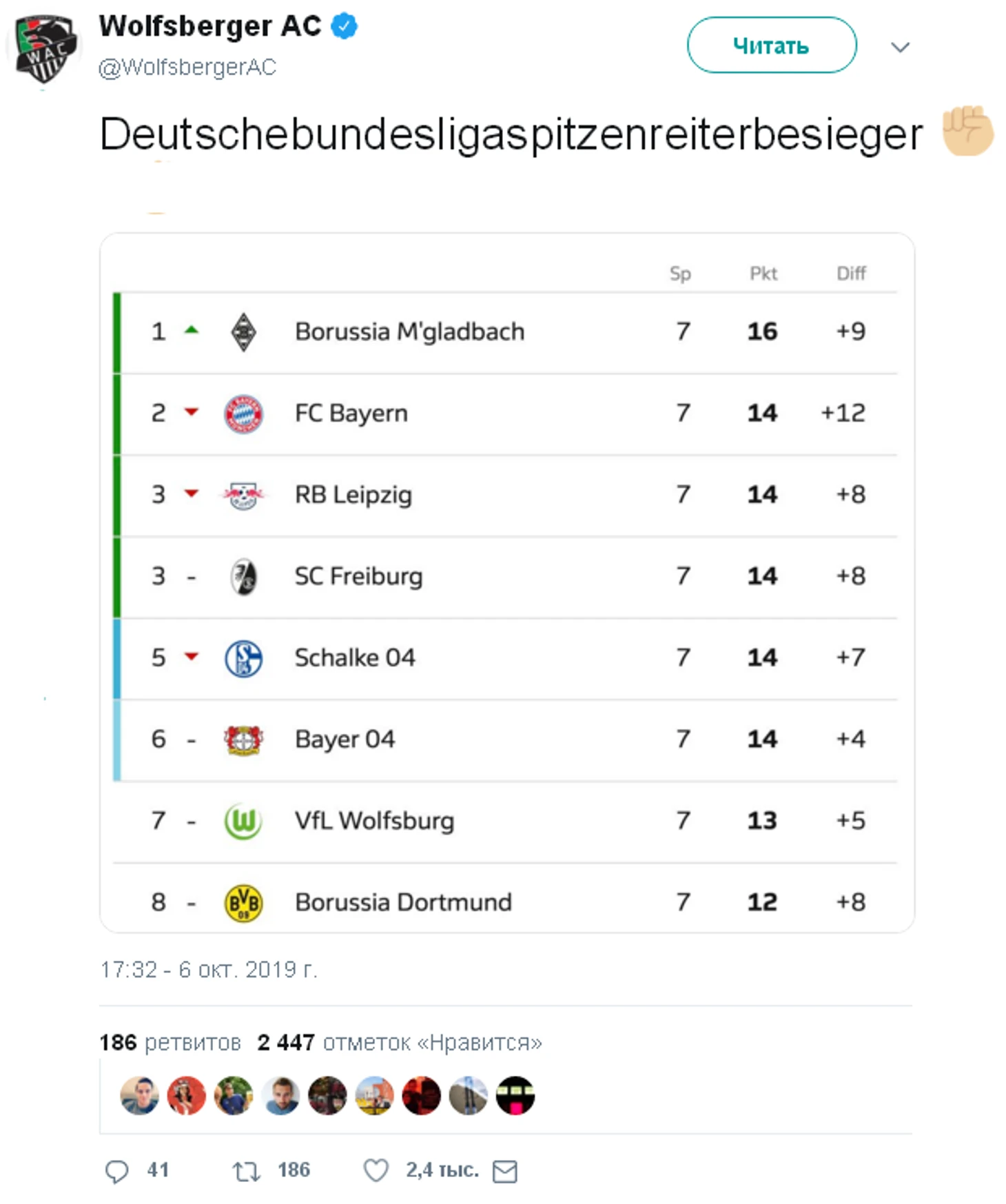View the list of 186 ретвитов

(170, 1042)
